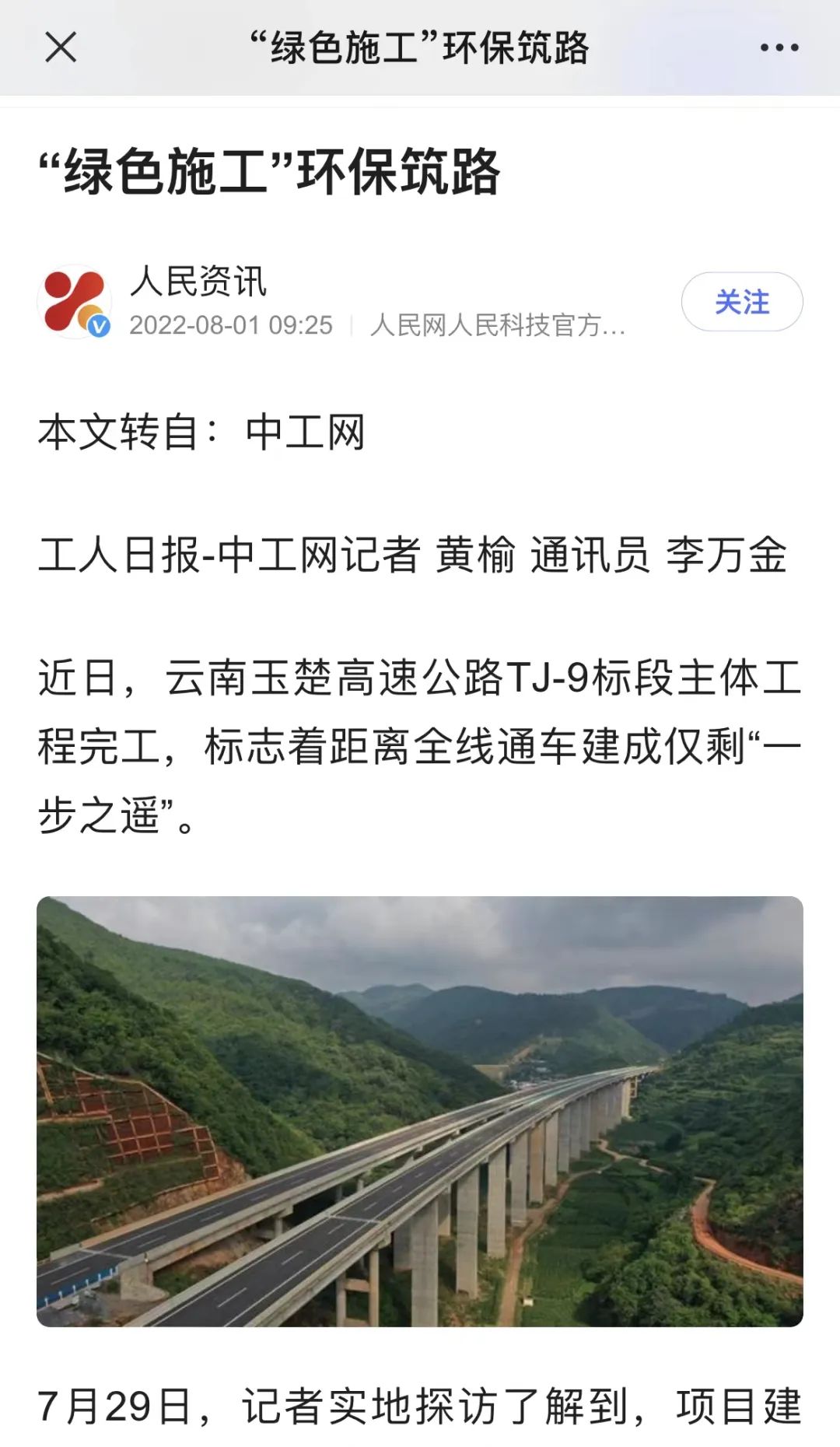The width and height of the screenshot is (840, 1447).
Task: Follow 人民资讯 with the 关注 button
Action: point(741,302)
